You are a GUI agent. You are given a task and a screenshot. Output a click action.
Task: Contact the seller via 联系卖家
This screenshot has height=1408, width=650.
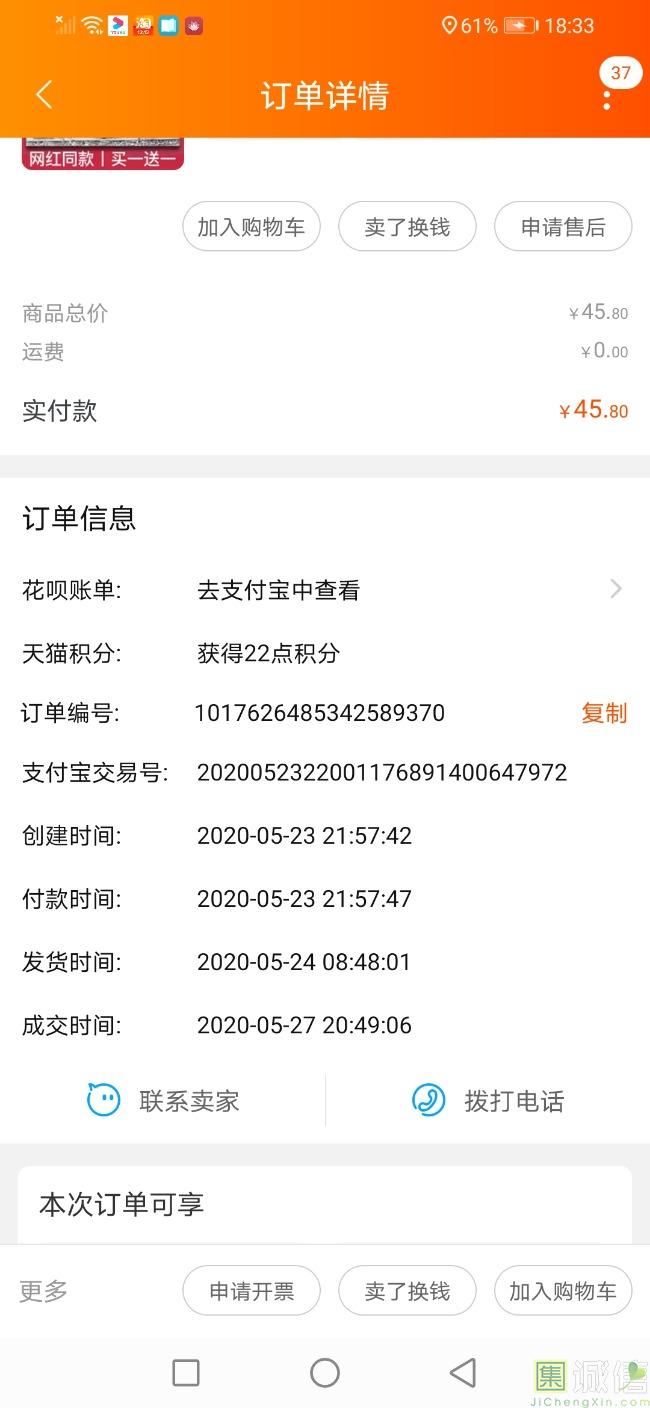tap(164, 1101)
